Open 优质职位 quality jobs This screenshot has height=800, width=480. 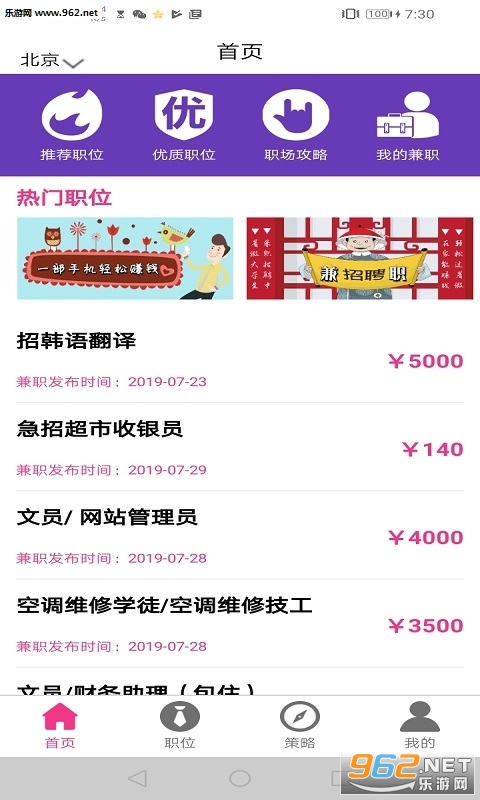(184, 126)
